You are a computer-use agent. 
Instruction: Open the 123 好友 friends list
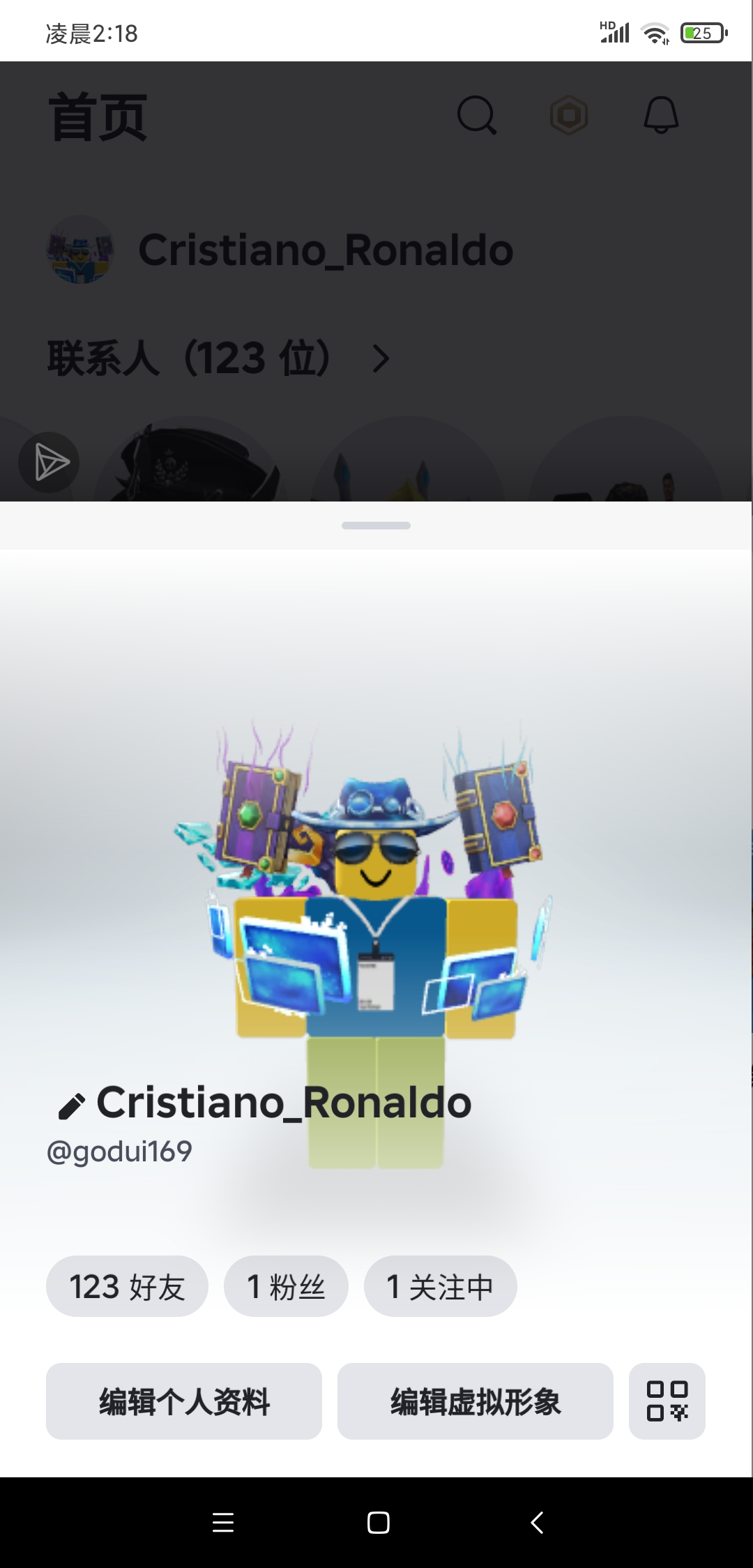[127, 1287]
